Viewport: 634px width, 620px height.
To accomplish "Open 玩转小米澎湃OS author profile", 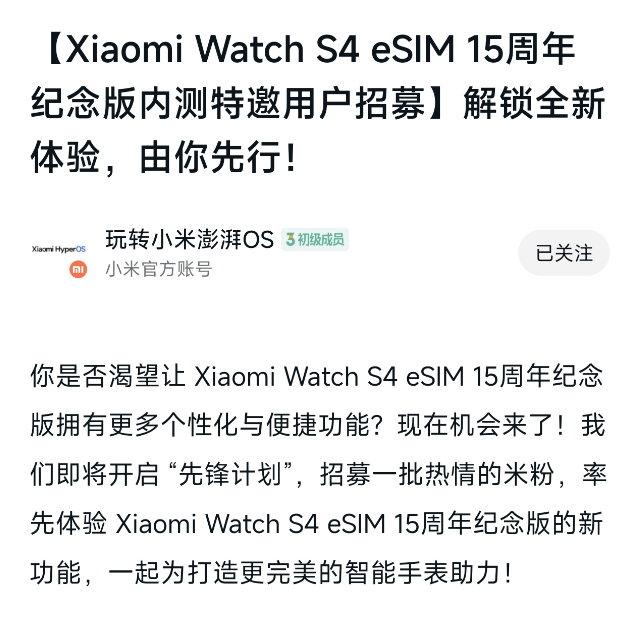I will coord(189,239).
